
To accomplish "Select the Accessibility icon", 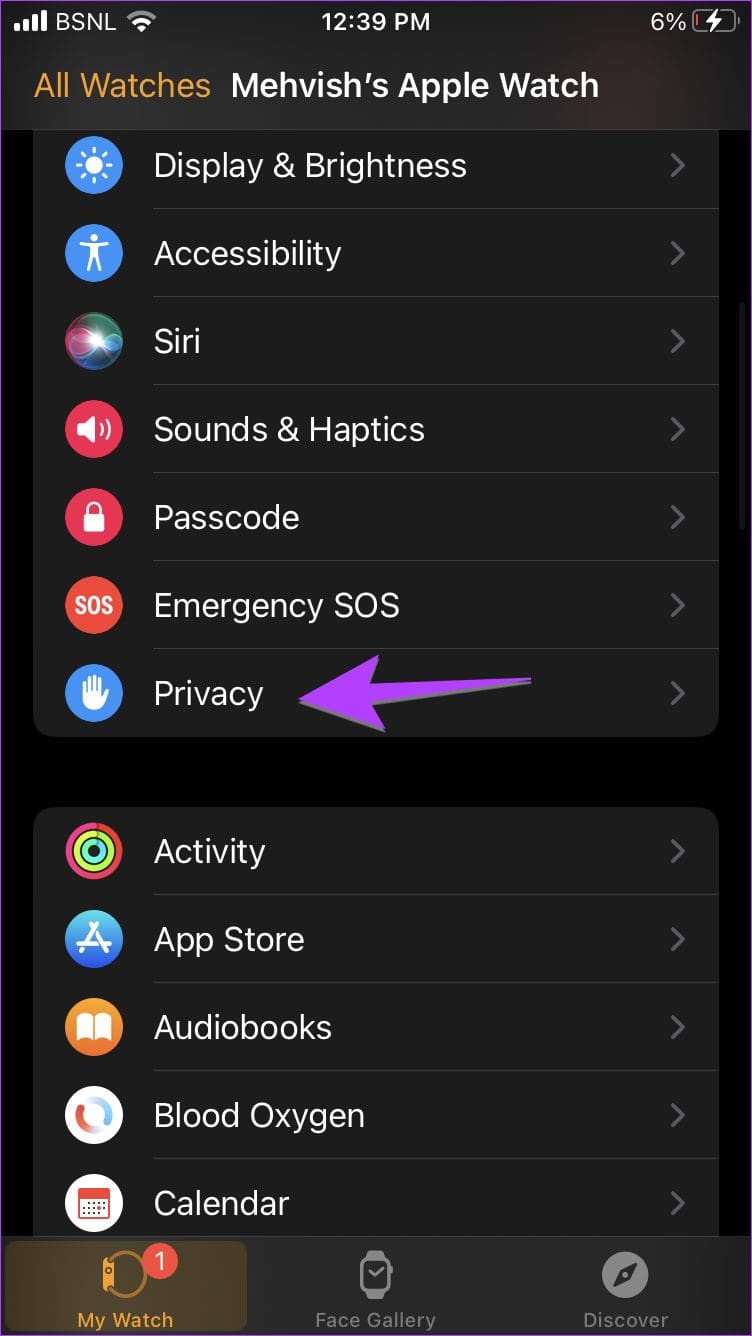I will [94, 253].
